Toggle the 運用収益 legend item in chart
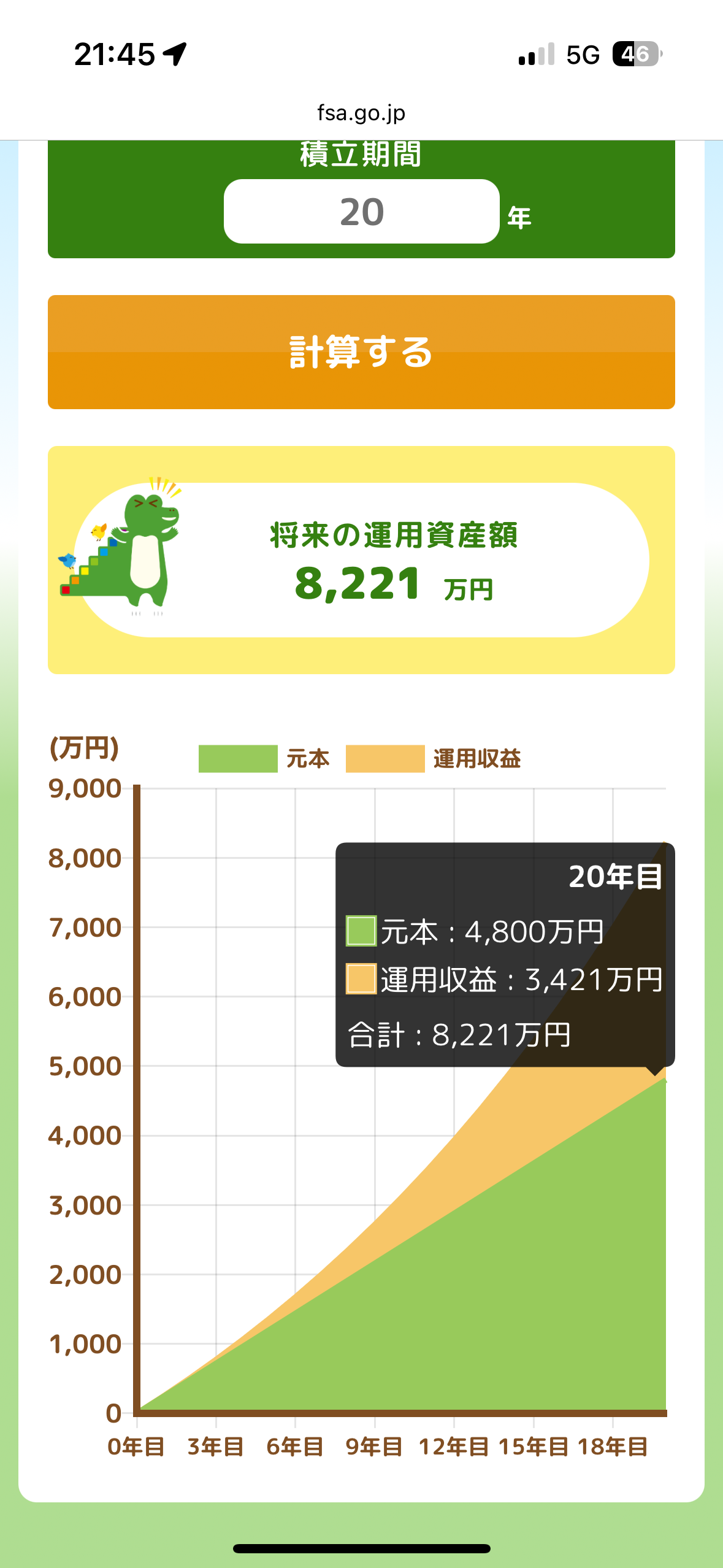 tap(434, 759)
